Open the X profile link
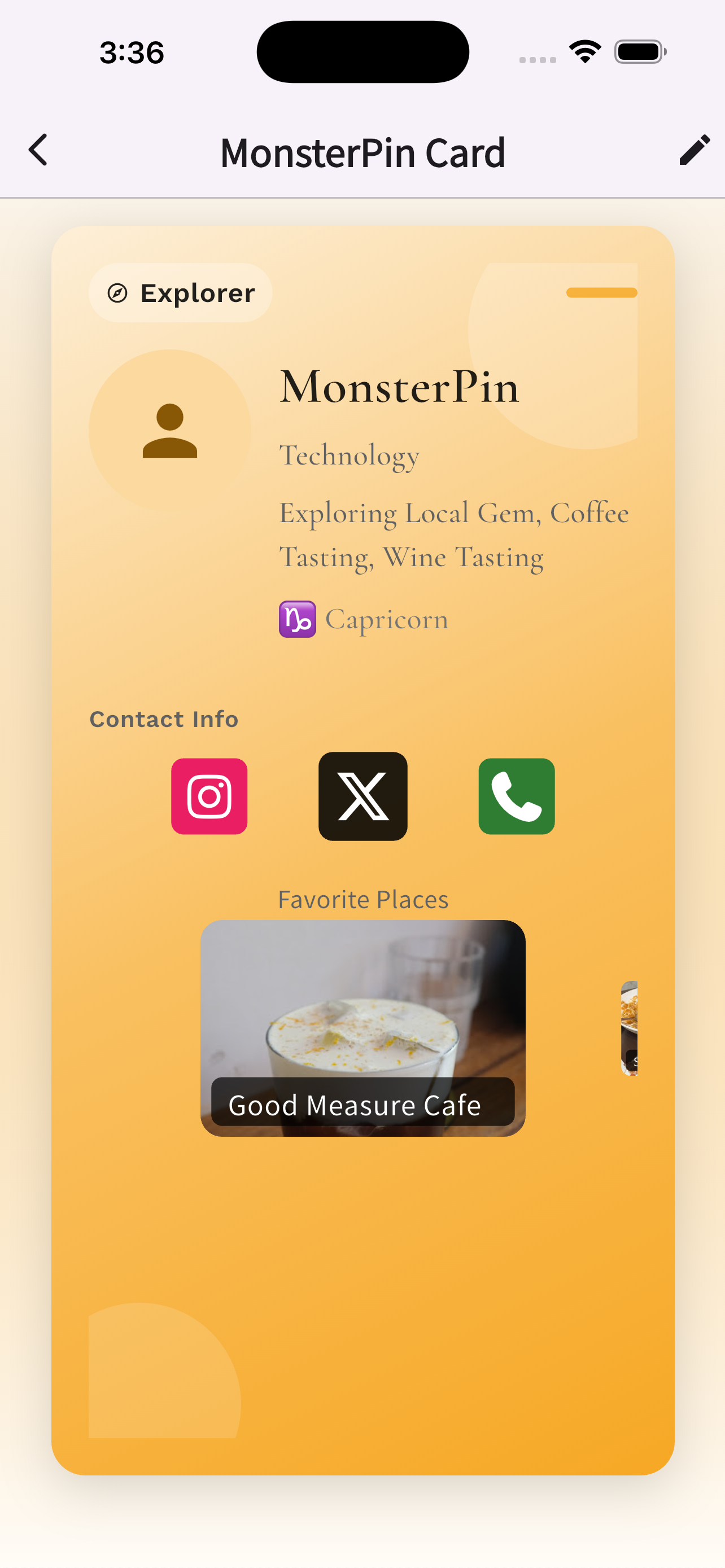 tap(363, 796)
